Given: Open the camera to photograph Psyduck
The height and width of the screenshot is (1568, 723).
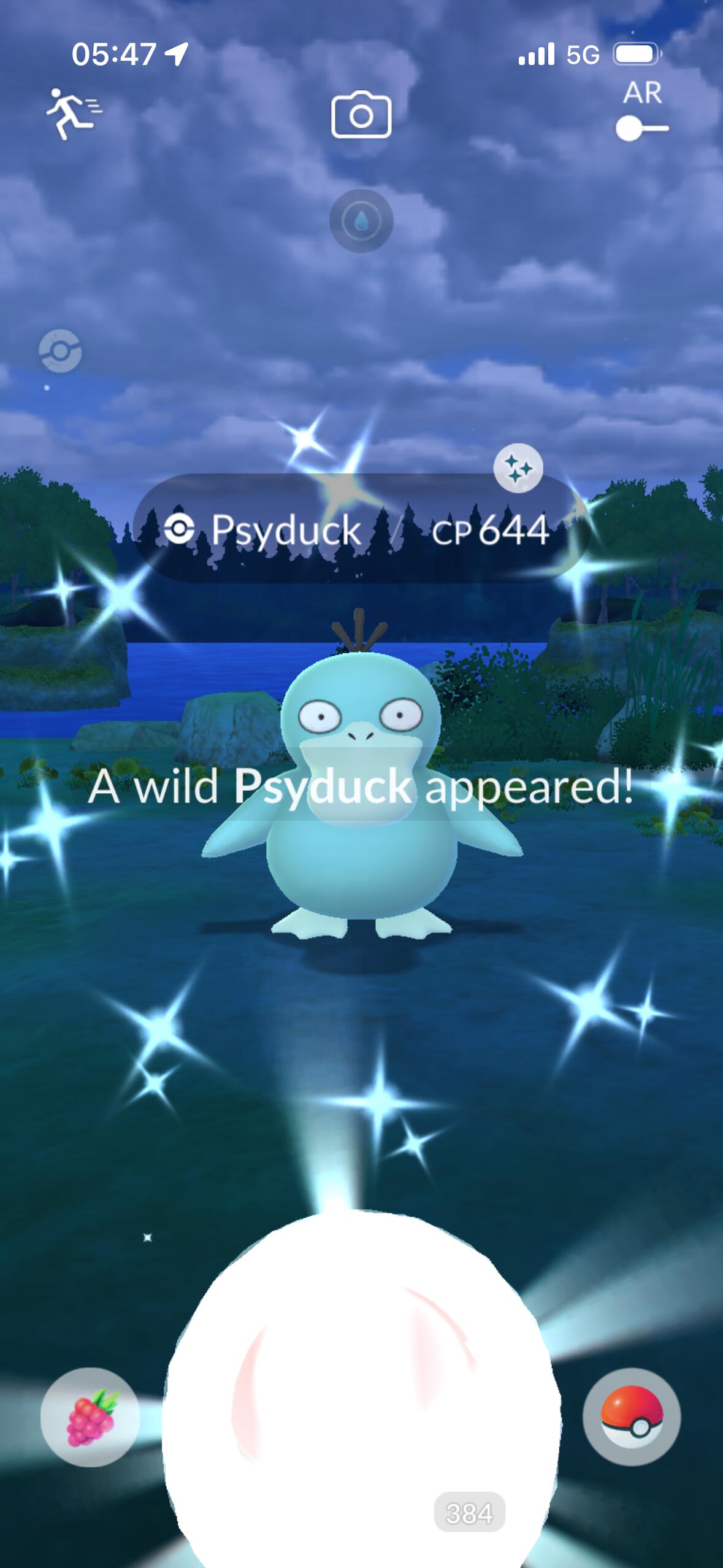Looking at the screenshot, I should coord(361,115).
